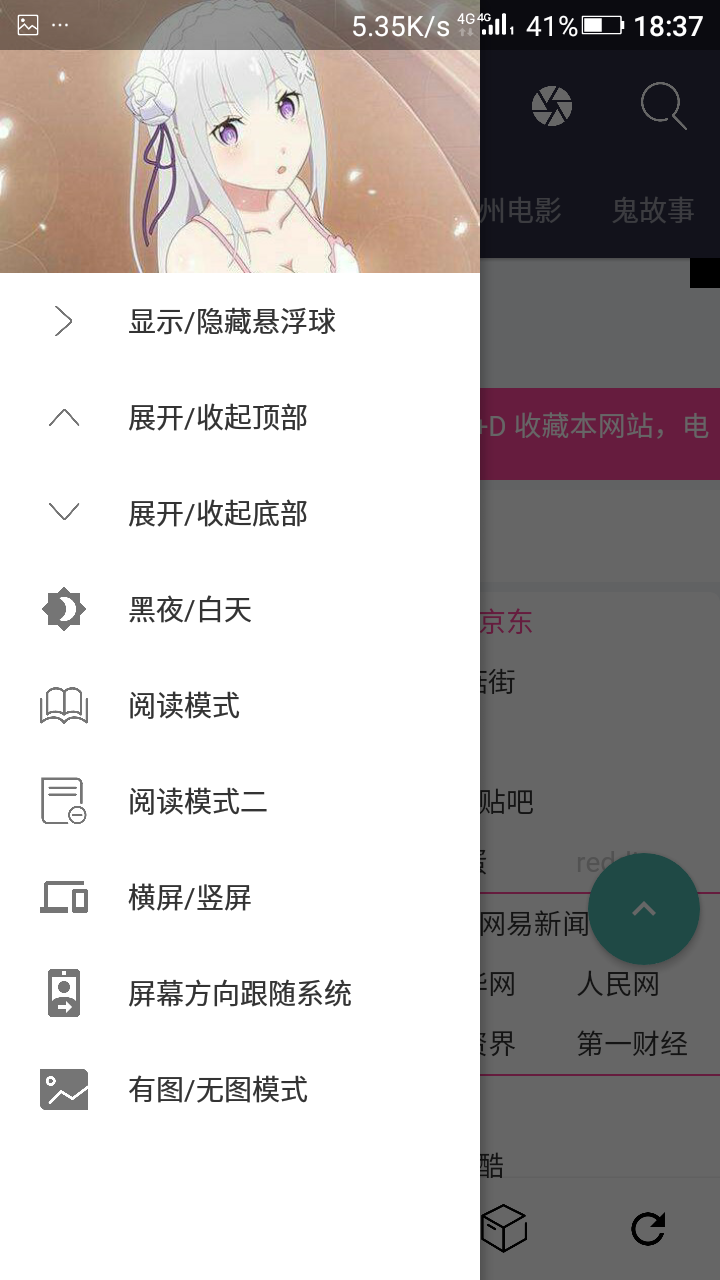Choose 展开/收起顶部 option
Screen dimensions: 720x1280
coord(240,418)
